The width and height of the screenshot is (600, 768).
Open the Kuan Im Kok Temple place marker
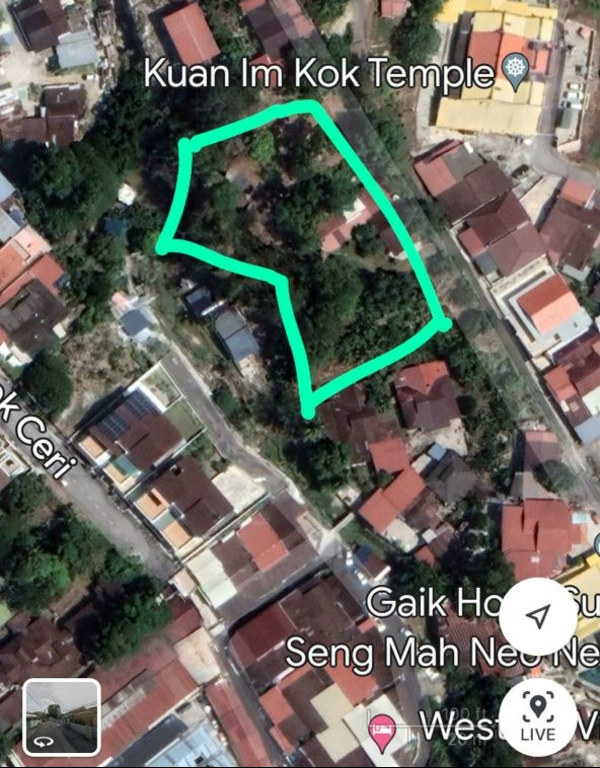(515, 74)
